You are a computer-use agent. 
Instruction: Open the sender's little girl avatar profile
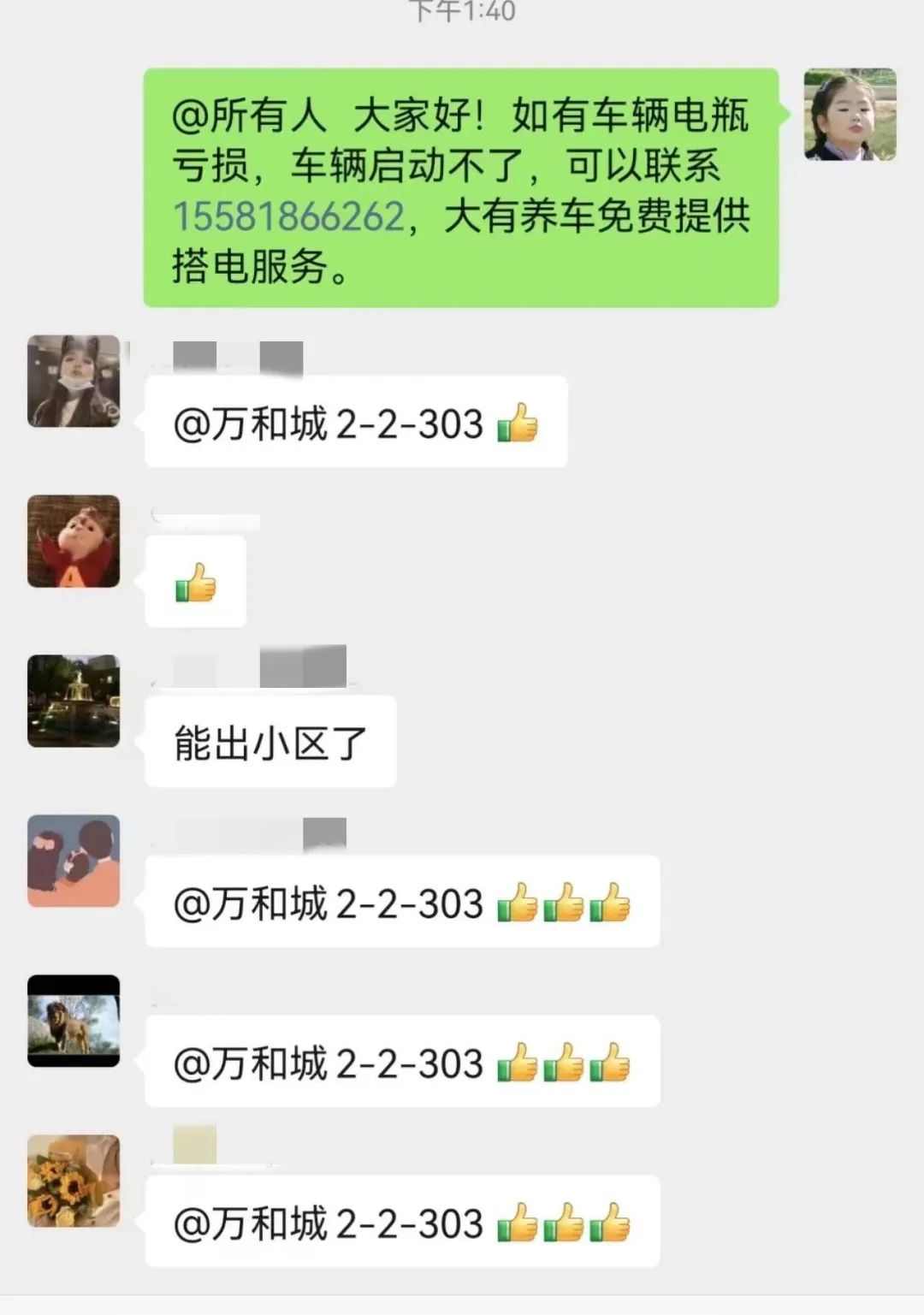coord(850,115)
